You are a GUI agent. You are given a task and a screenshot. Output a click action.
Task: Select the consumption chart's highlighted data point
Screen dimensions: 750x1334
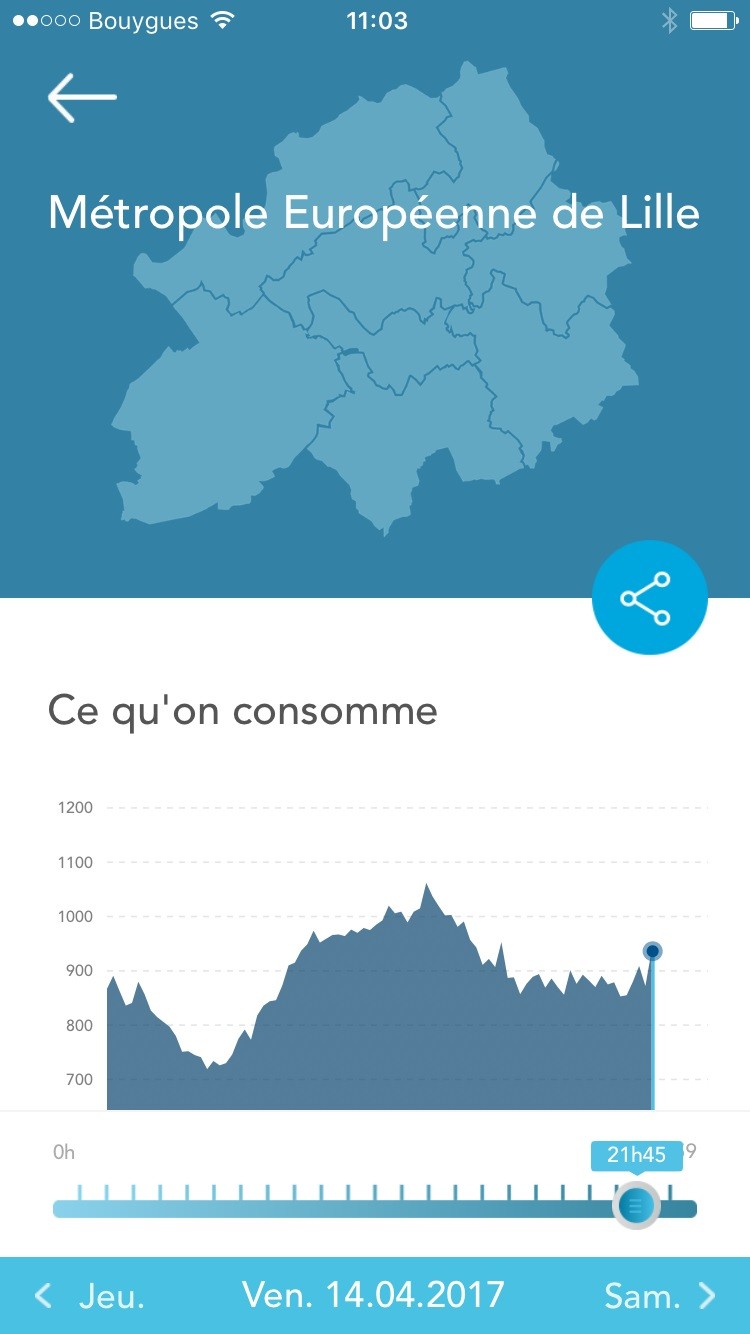652,950
